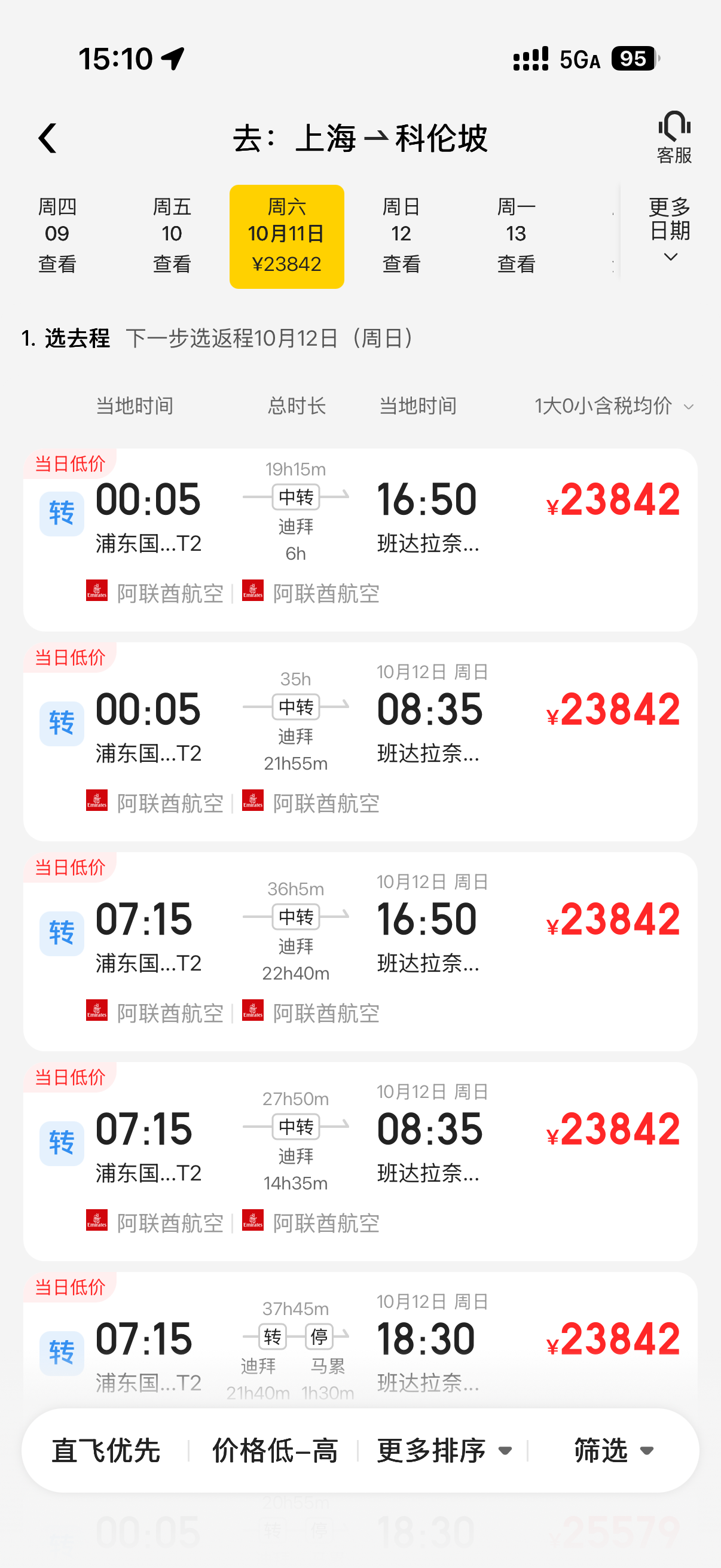Tap the selected Saturday 10月11日 tab

pos(286,236)
